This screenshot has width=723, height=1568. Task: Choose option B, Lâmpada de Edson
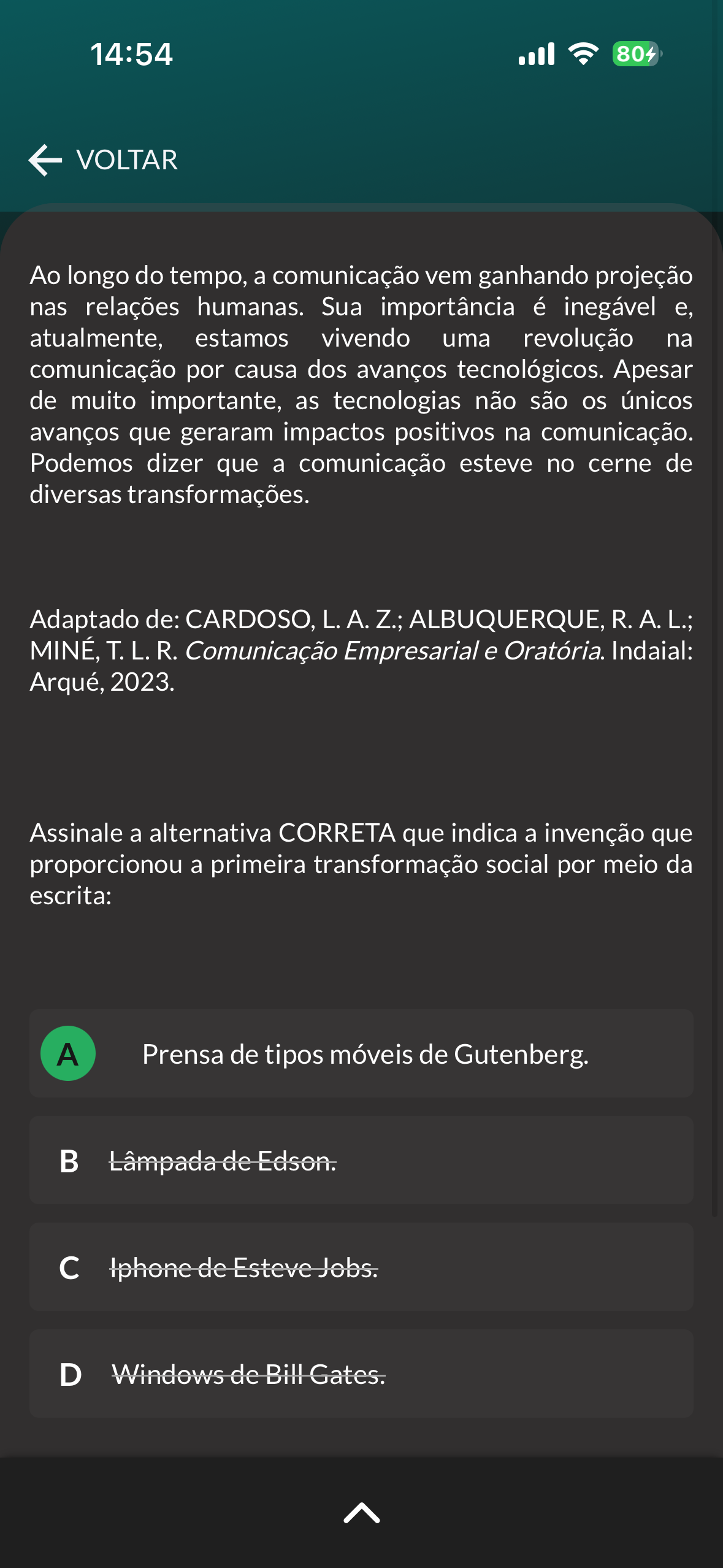[x=361, y=1161]
